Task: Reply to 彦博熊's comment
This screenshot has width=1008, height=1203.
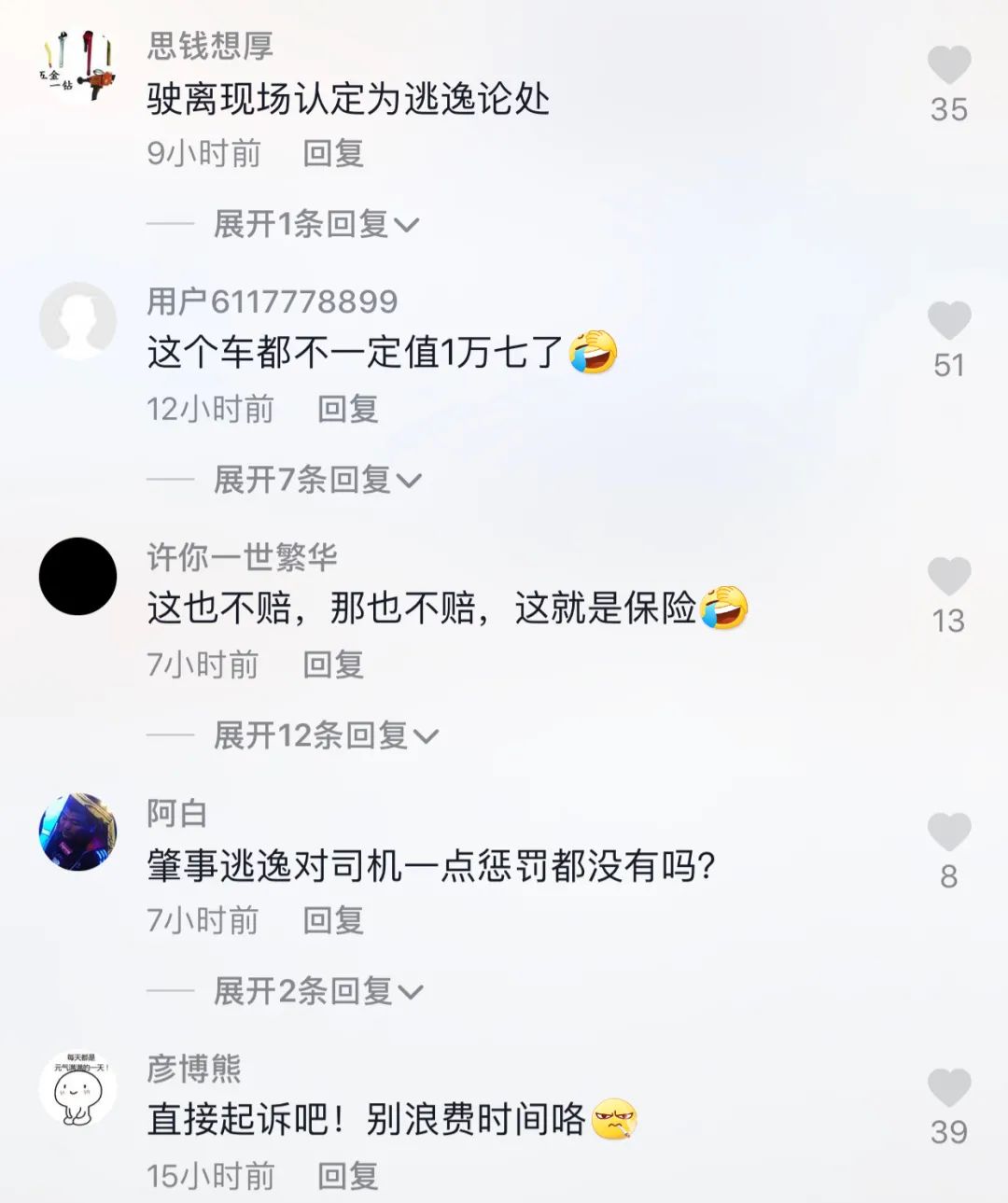Action: 347,1176
